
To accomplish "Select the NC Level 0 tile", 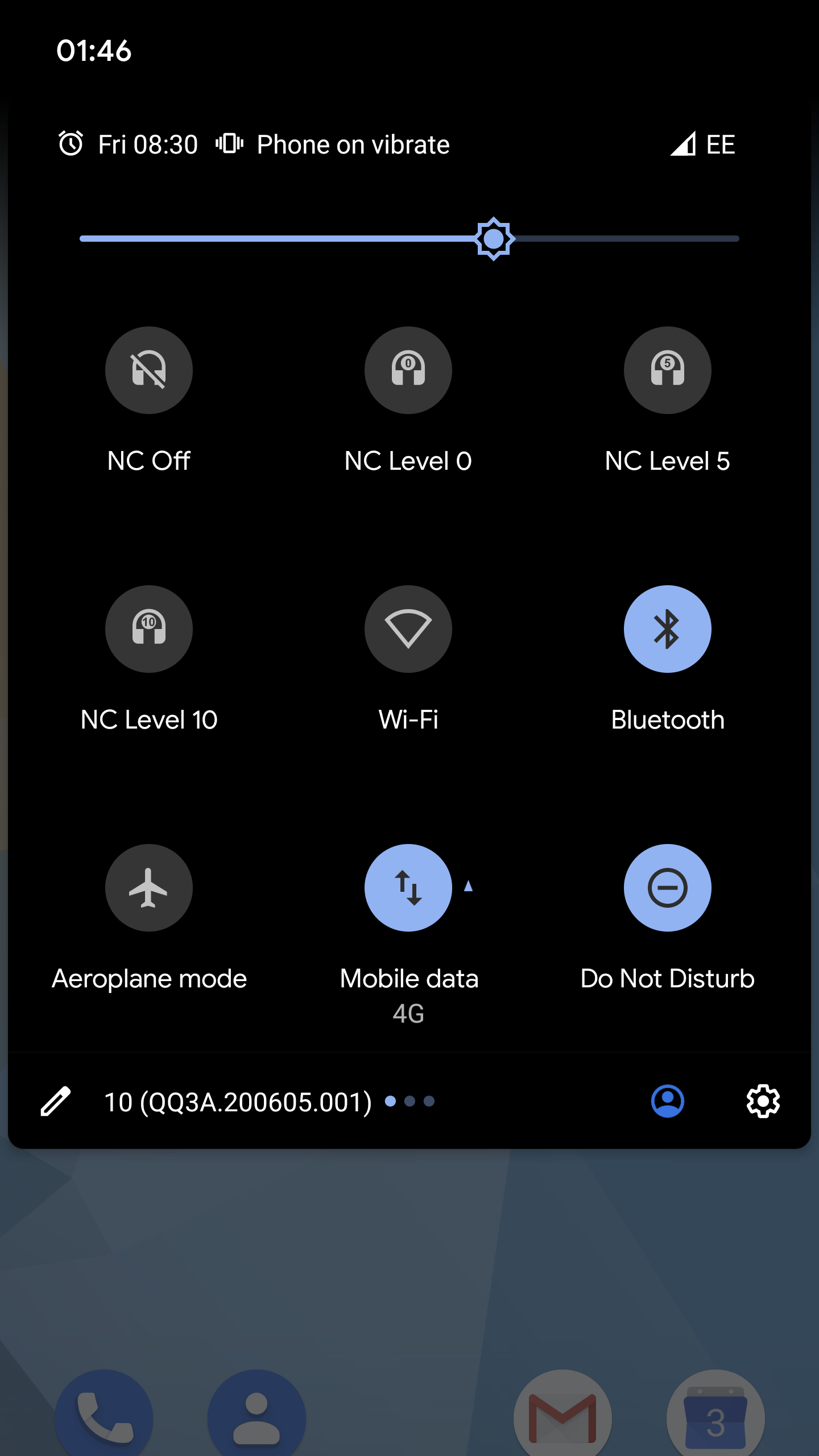I will (408, 370).
